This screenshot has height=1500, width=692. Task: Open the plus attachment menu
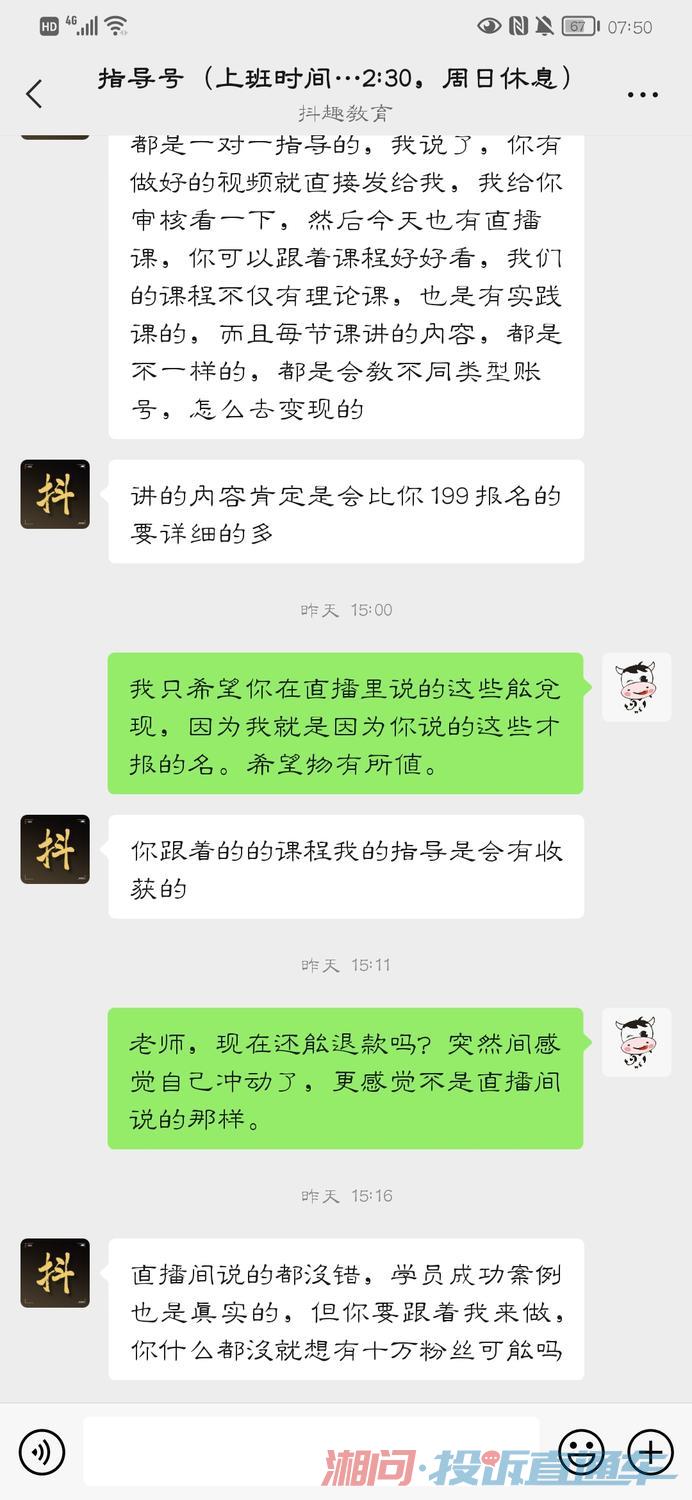click(x=650, y=1450)
